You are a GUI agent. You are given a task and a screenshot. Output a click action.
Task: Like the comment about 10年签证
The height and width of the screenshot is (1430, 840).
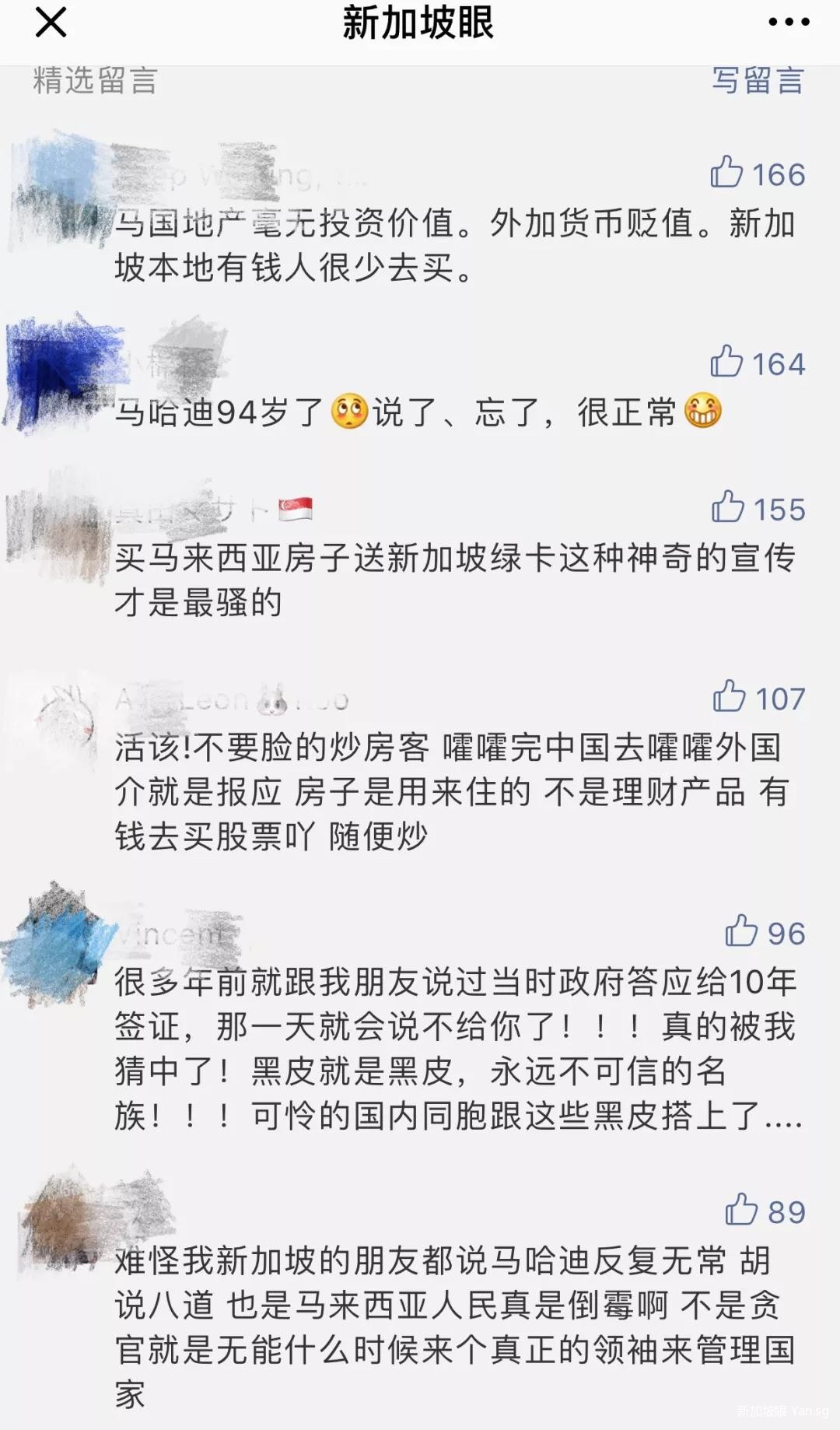[741, 931]
